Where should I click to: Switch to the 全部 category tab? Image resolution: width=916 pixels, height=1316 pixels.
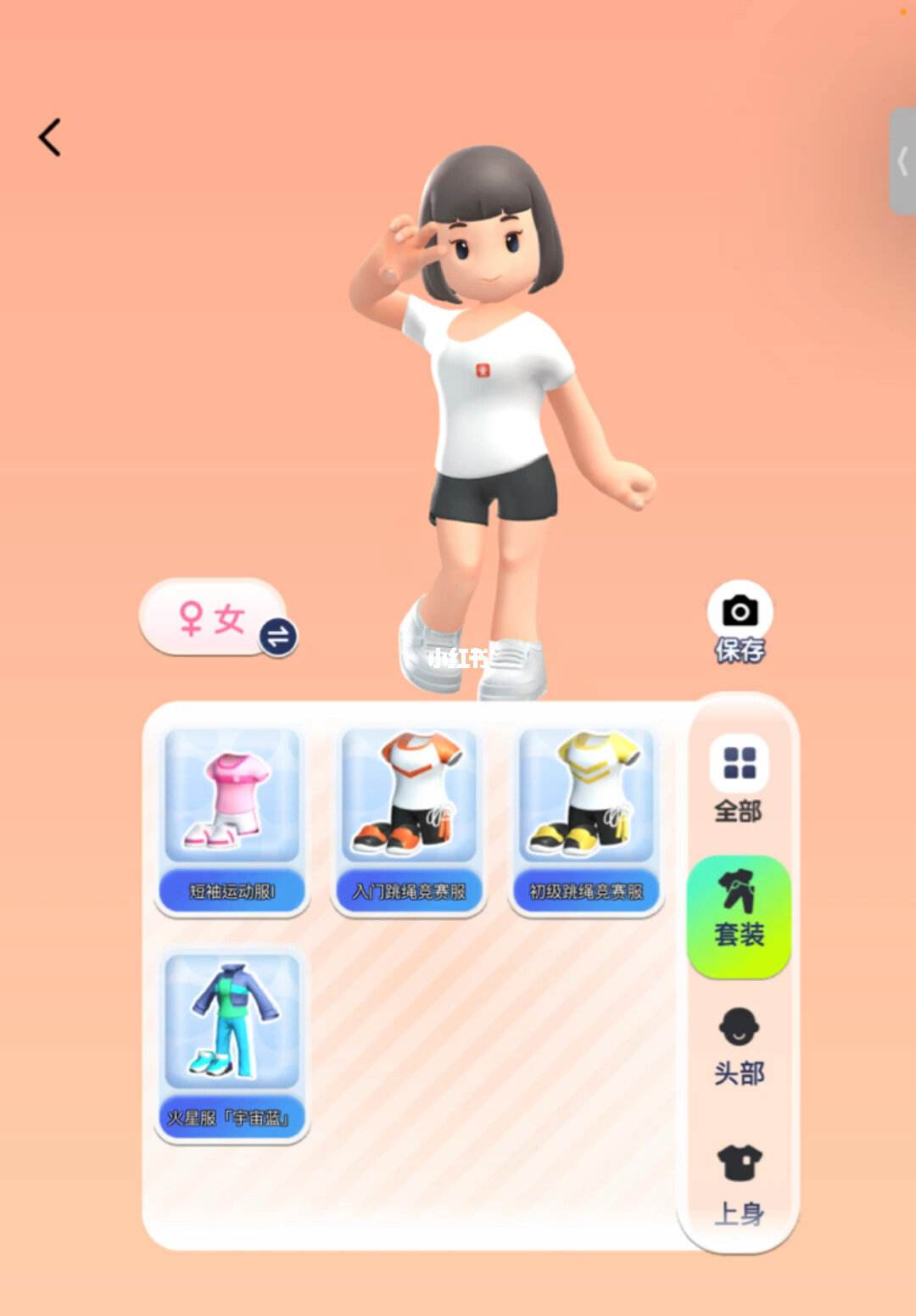pyautogui.click(x=739, y=779)
